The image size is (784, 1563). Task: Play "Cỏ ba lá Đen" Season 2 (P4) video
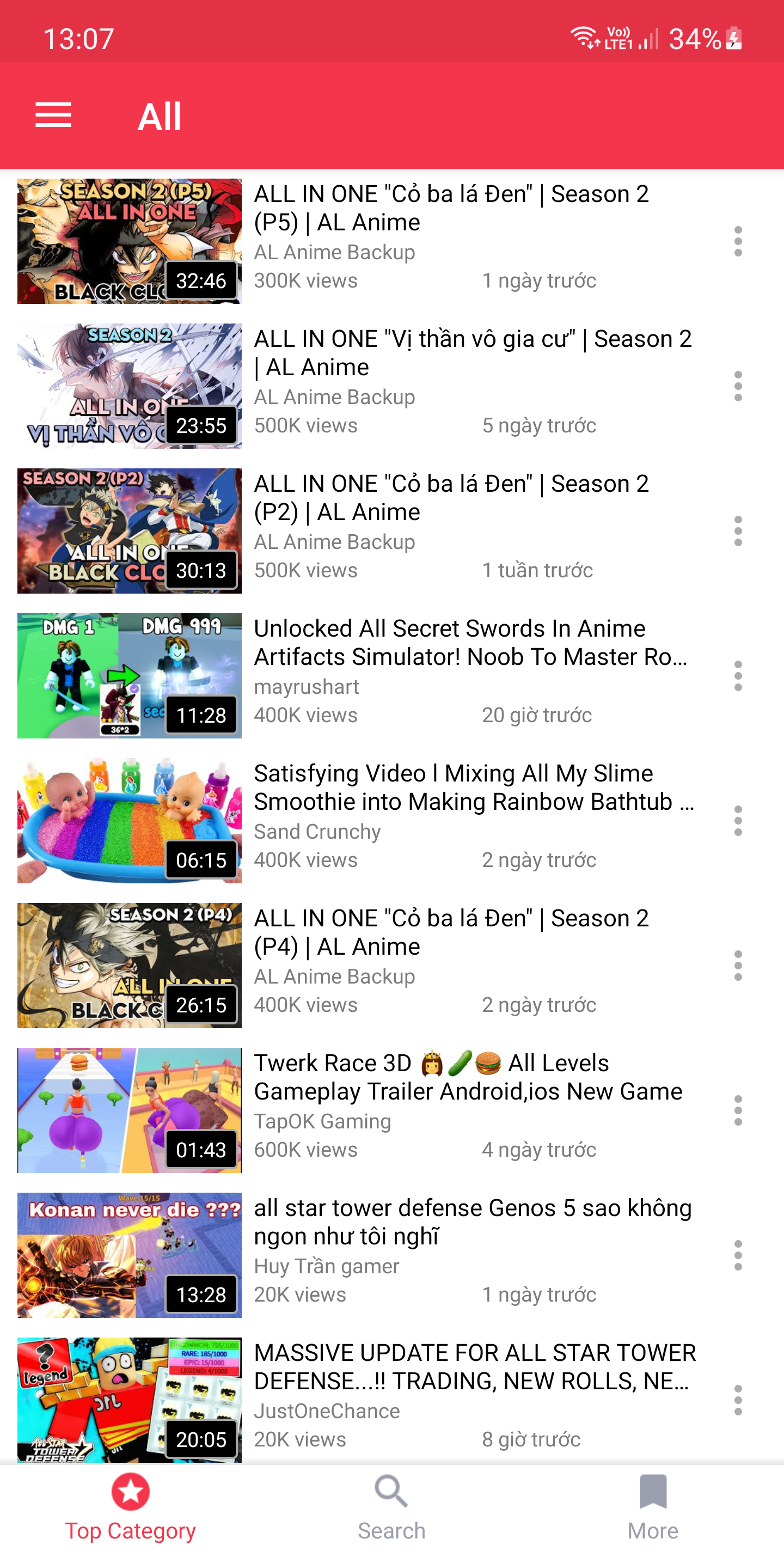129,966
